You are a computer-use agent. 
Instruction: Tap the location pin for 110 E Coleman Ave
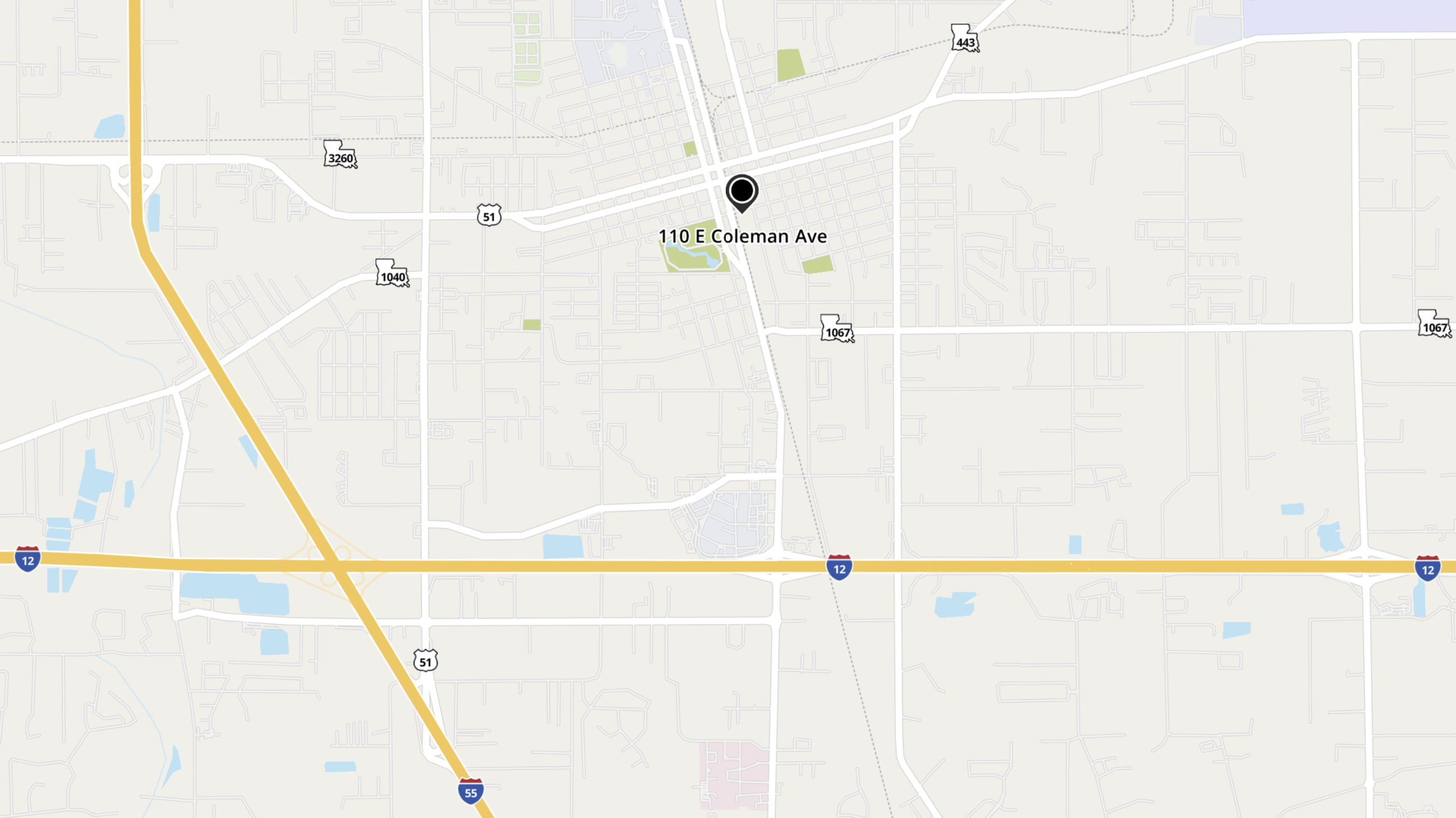tap(741, 192)
